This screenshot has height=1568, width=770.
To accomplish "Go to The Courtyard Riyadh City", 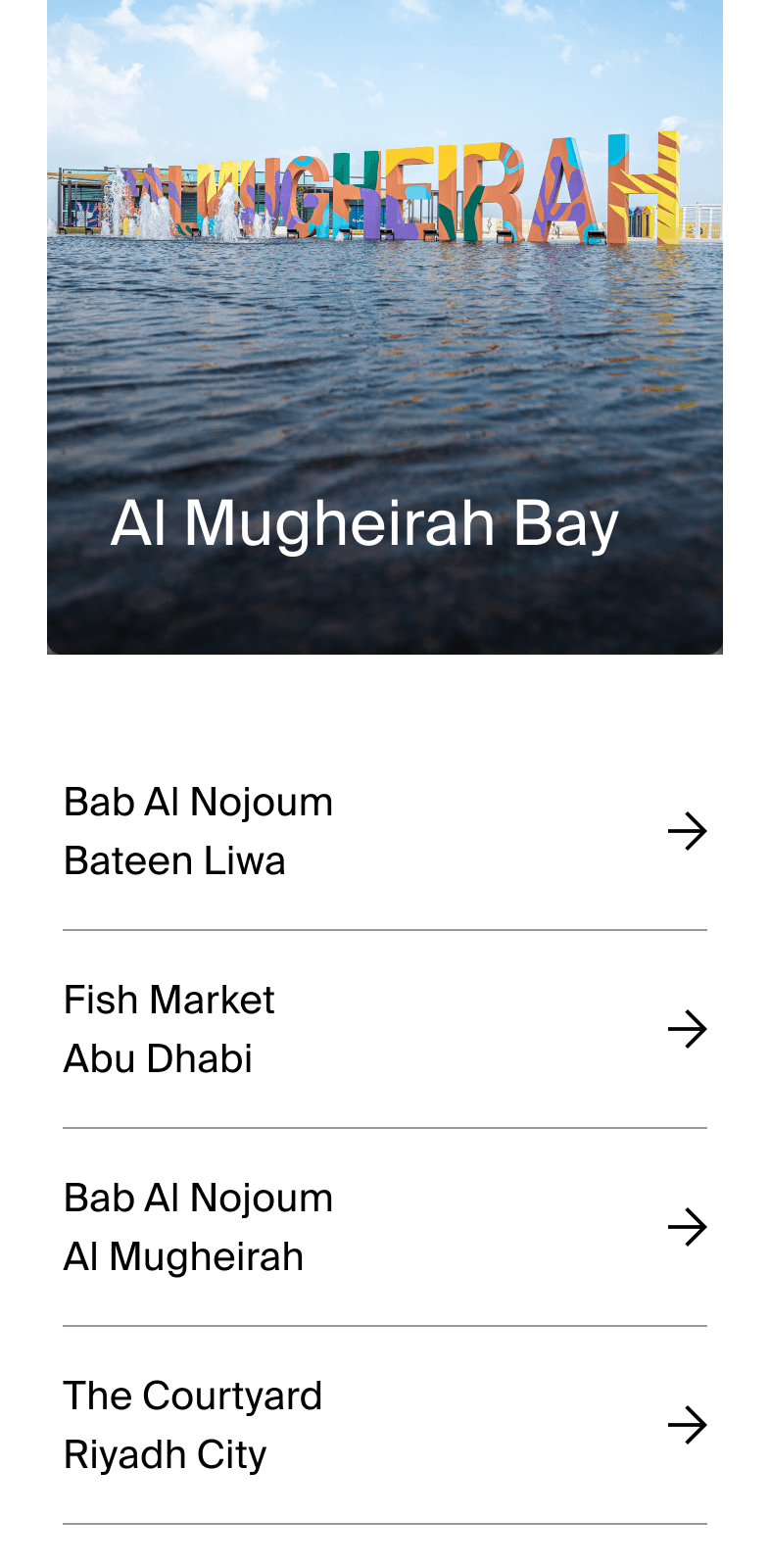I will (x=384, y=1425).
